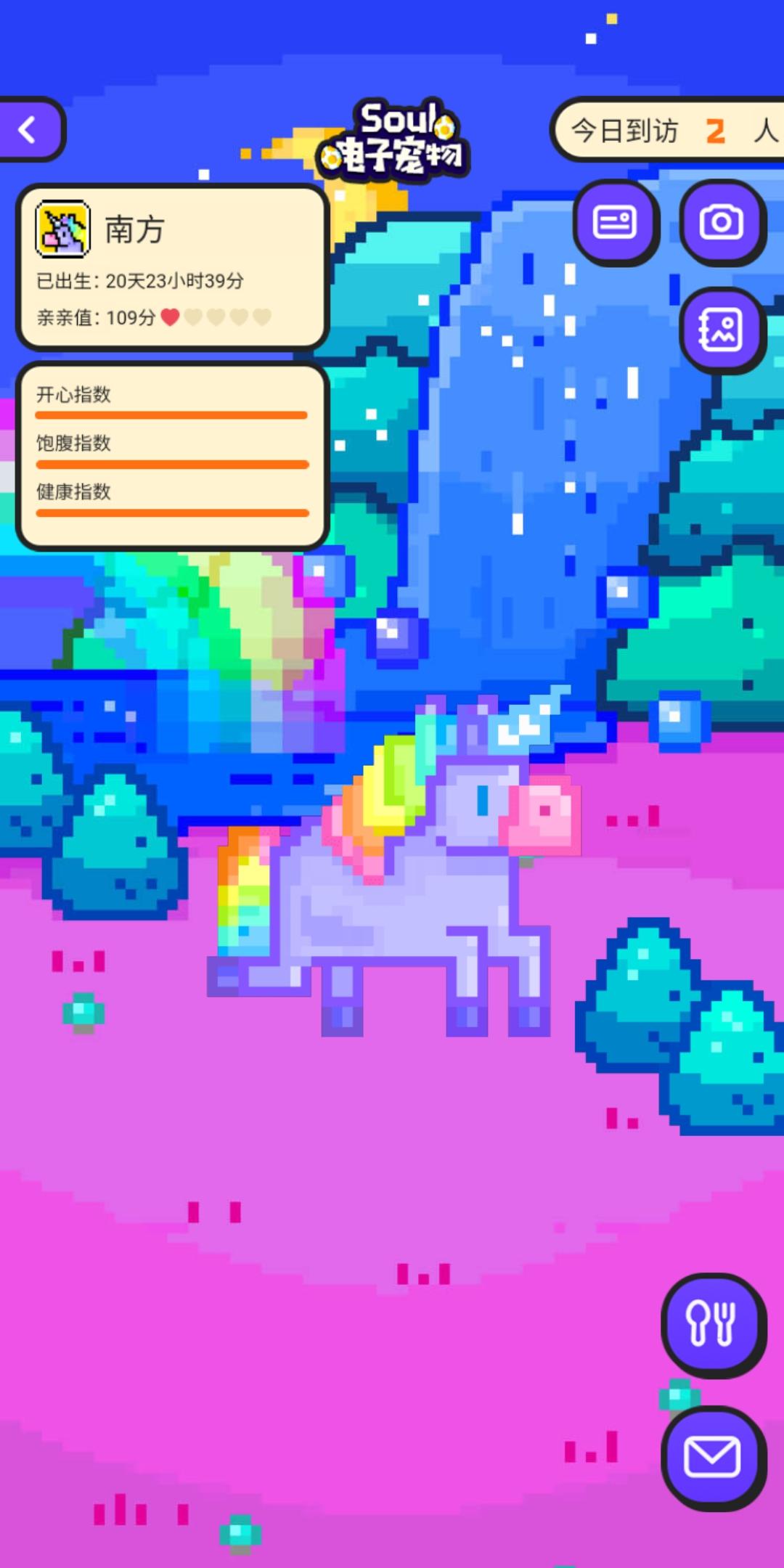Go back using the arrow button
This screenshot has width=784, height=1568.
point(29,130)
